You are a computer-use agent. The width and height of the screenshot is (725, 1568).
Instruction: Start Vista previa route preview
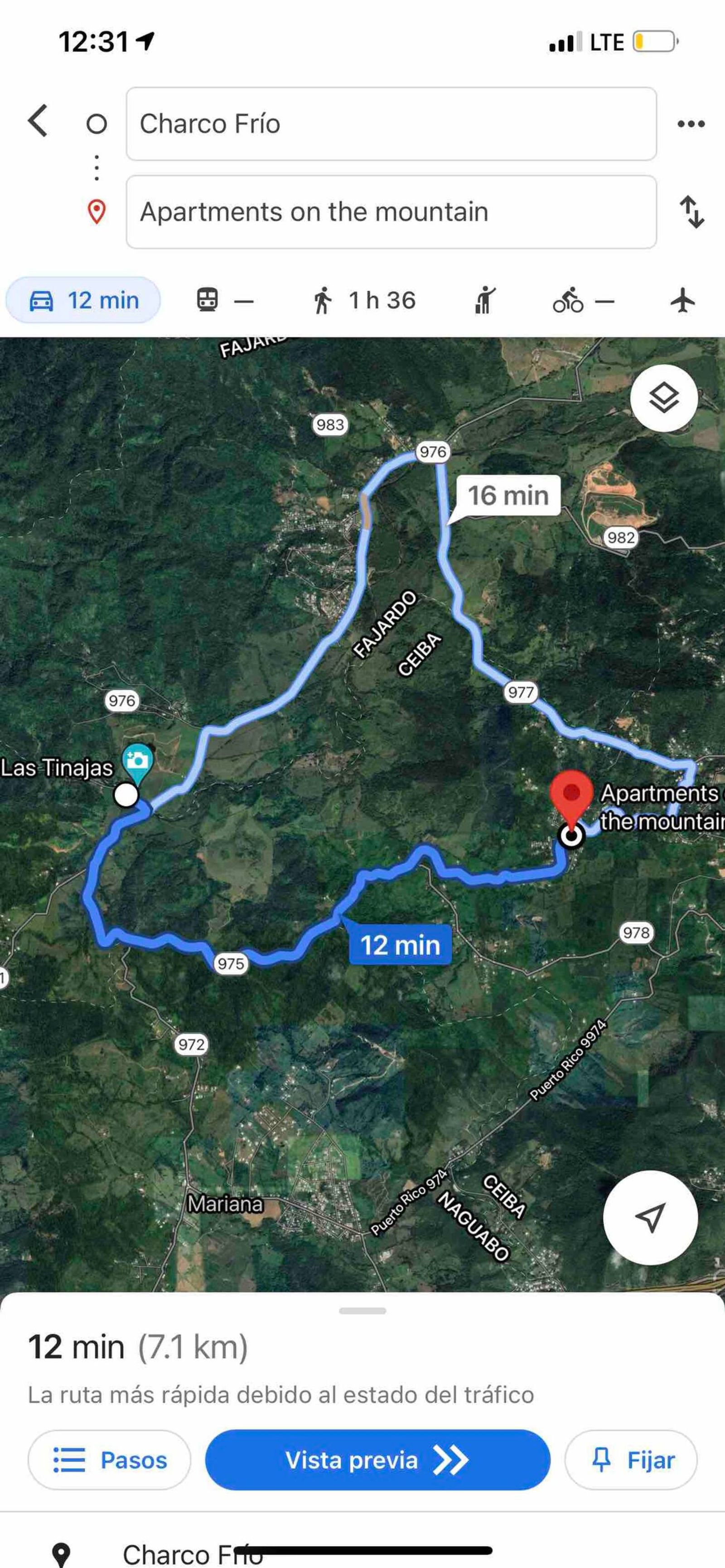pyautogui.click(x=377, y=1460)
